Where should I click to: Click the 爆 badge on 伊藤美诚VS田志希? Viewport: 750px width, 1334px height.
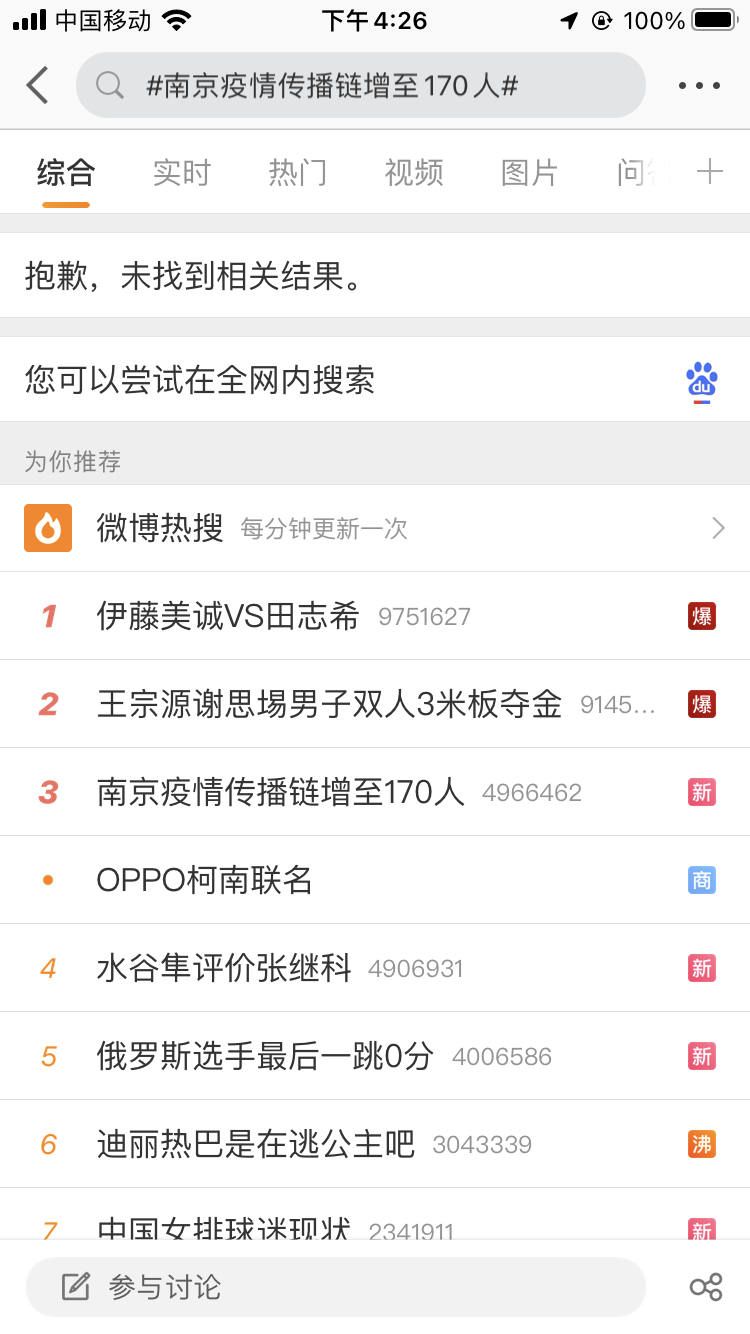(703, 617)
